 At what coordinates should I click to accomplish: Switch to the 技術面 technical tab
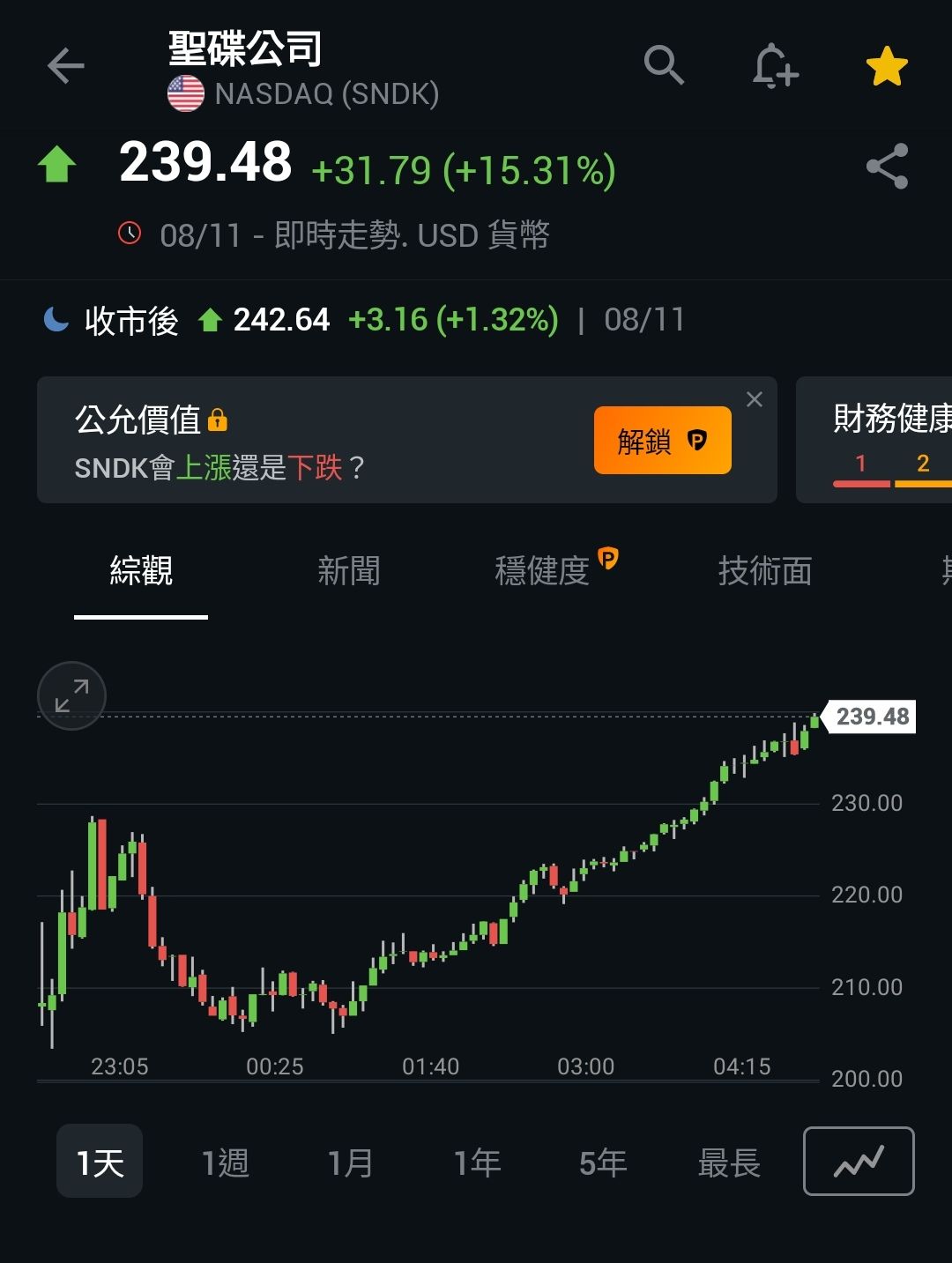tap(764, 571)
